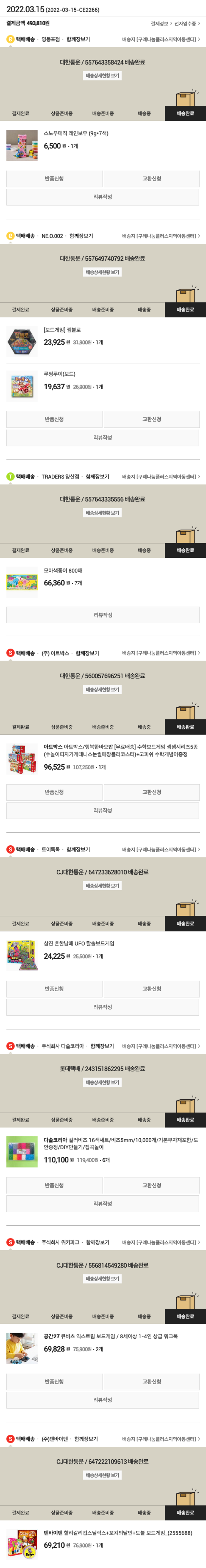Request 교환신청 for 스노우매직 레인보우
This screenshot has height=1568, width=206.
tap(152, 179)
